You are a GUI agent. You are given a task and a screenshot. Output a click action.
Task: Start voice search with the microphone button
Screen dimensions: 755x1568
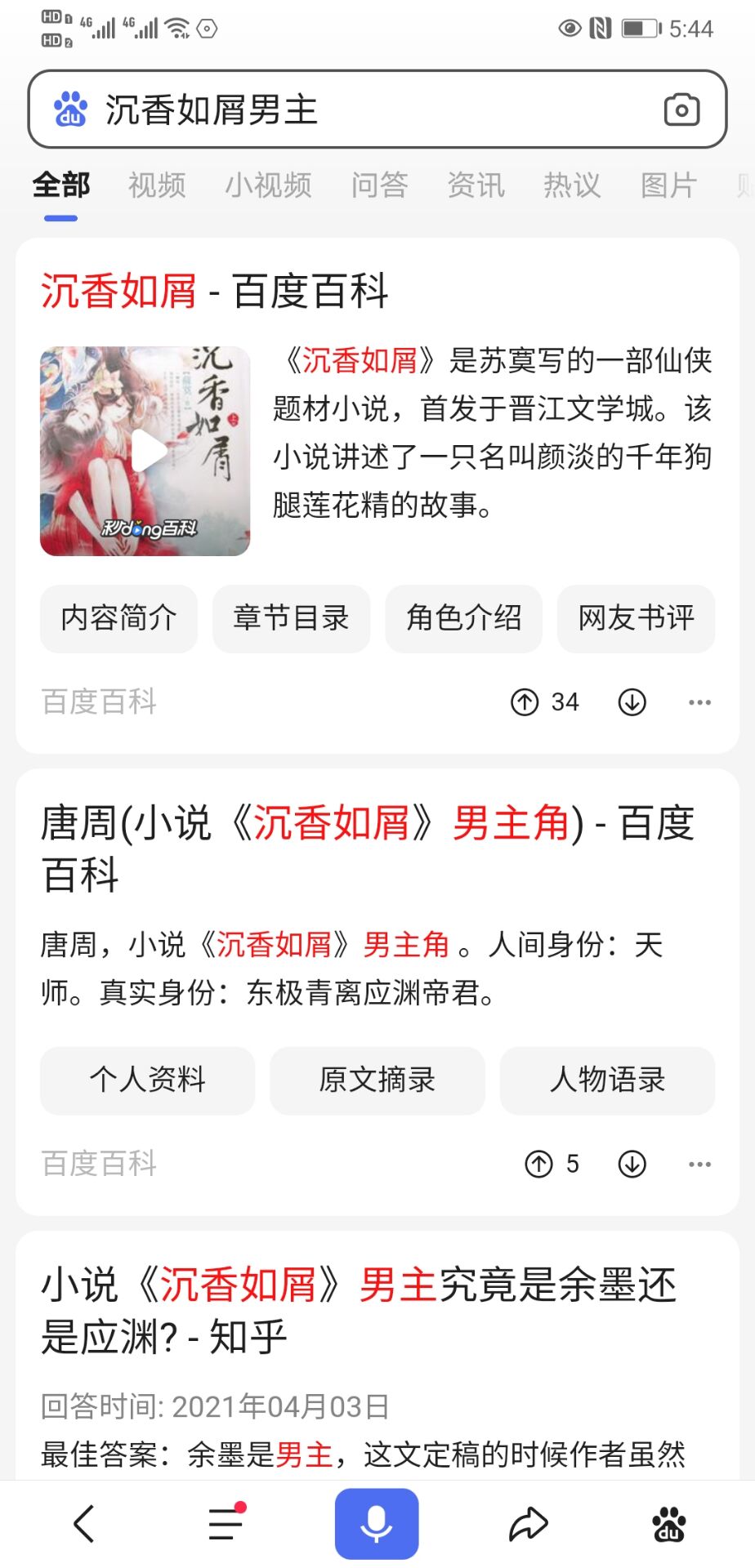click(377, 1523)
